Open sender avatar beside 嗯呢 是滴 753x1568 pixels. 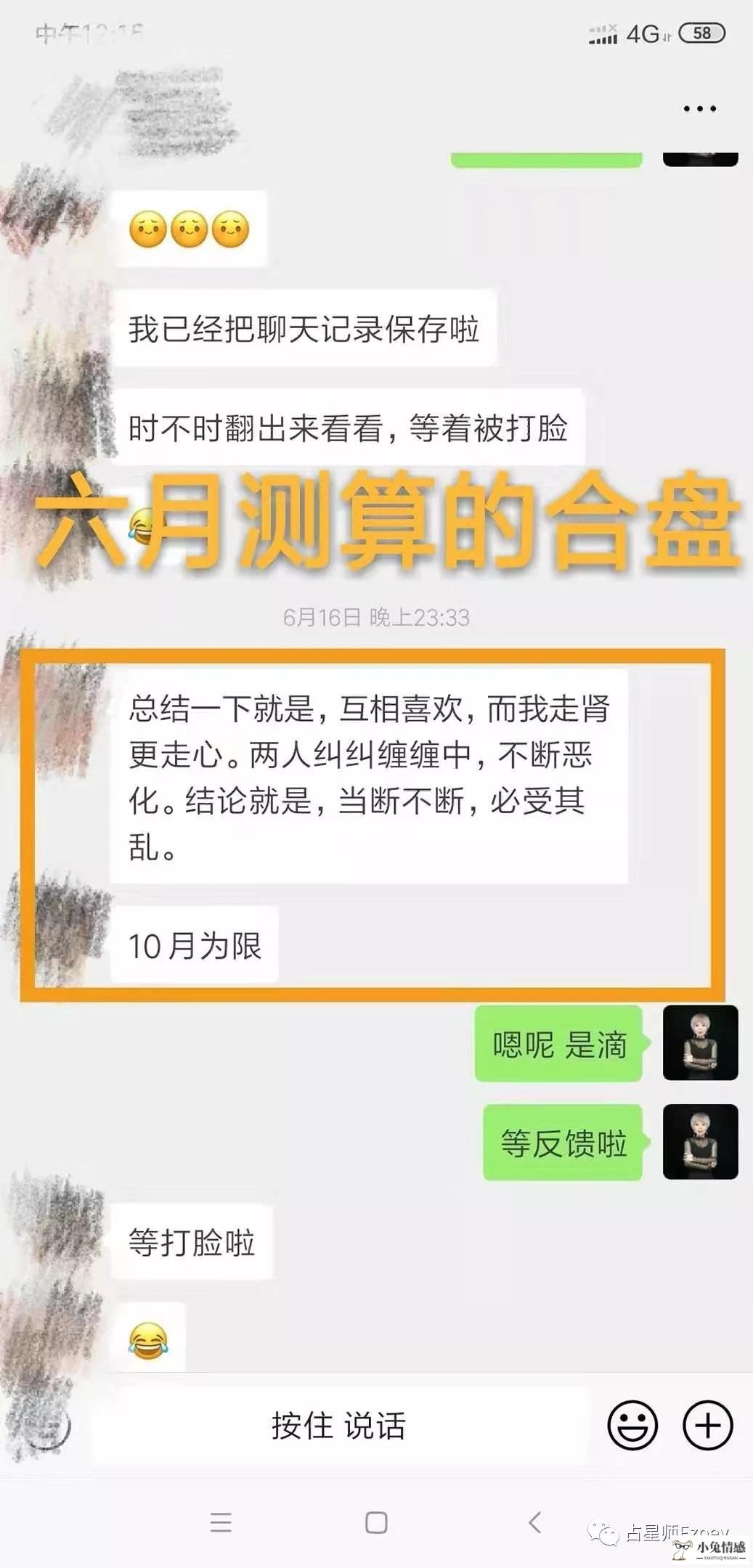(700, 1043)
